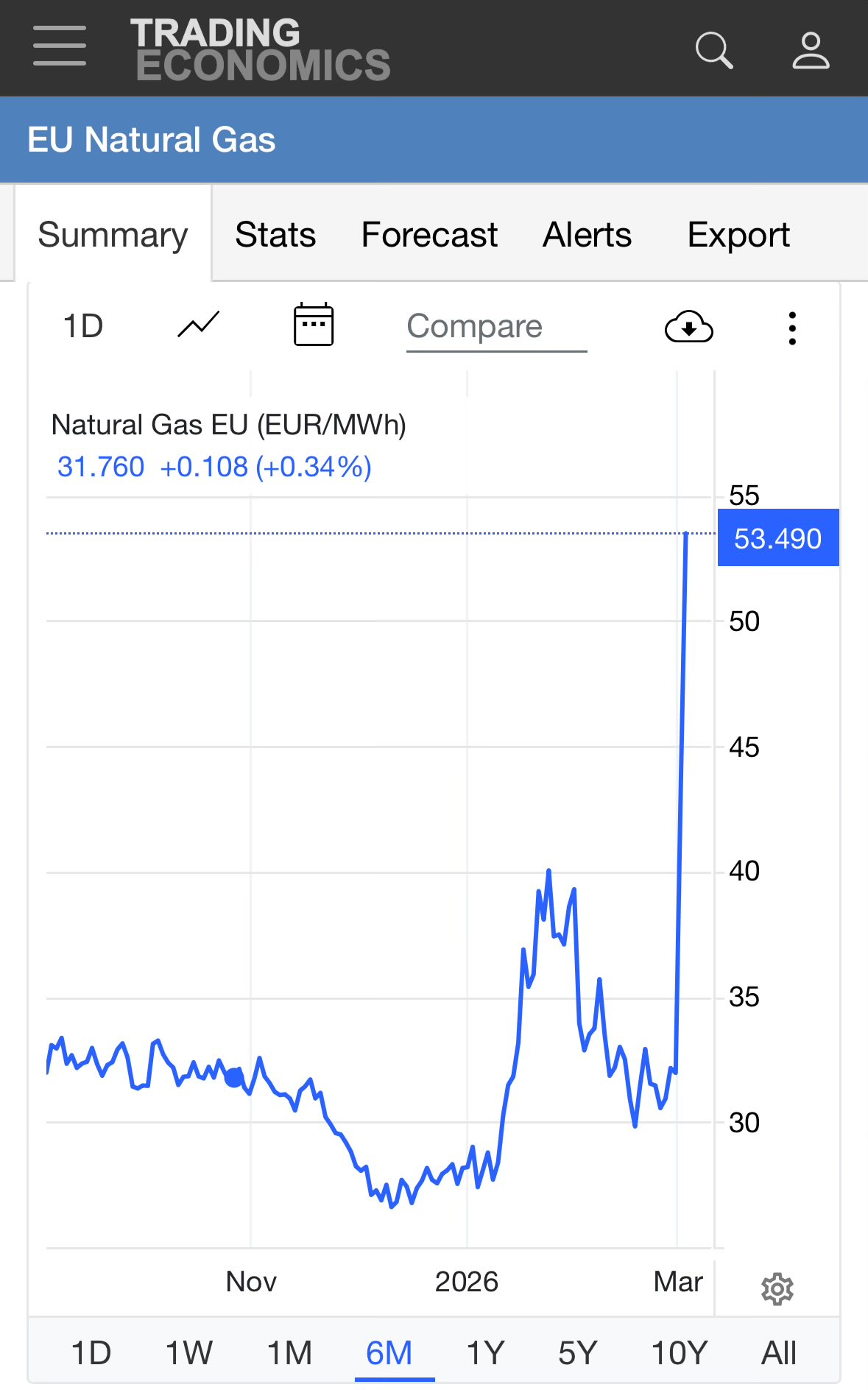Screen dimensions: 868x1390
Task: Select the 1W time range
Action: pyautogui.click(x=188, y=1353)
